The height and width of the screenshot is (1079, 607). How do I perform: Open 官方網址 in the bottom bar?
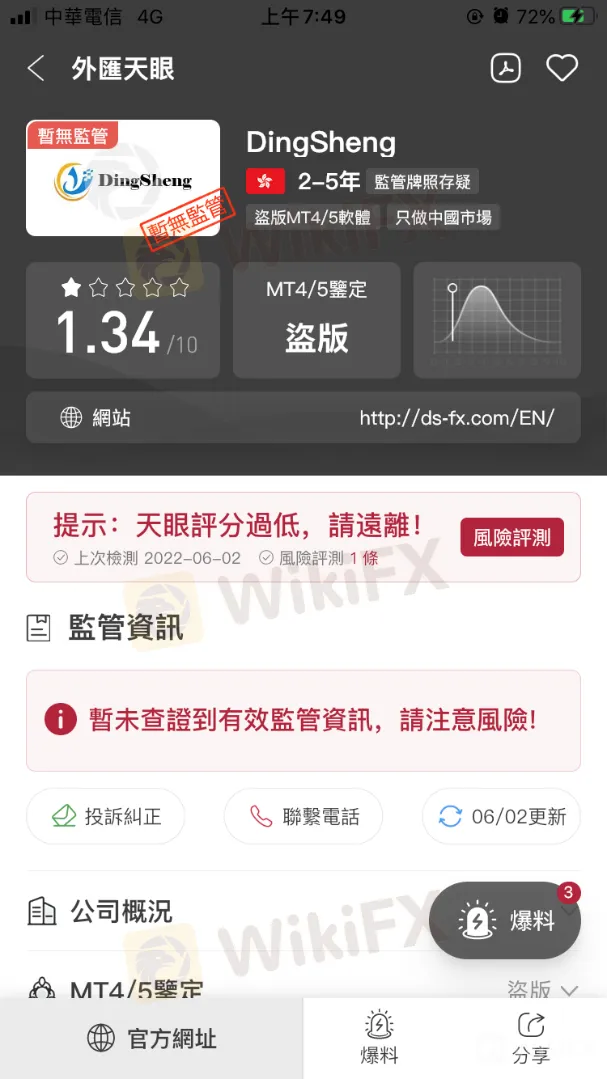(x=152, y=1038)
